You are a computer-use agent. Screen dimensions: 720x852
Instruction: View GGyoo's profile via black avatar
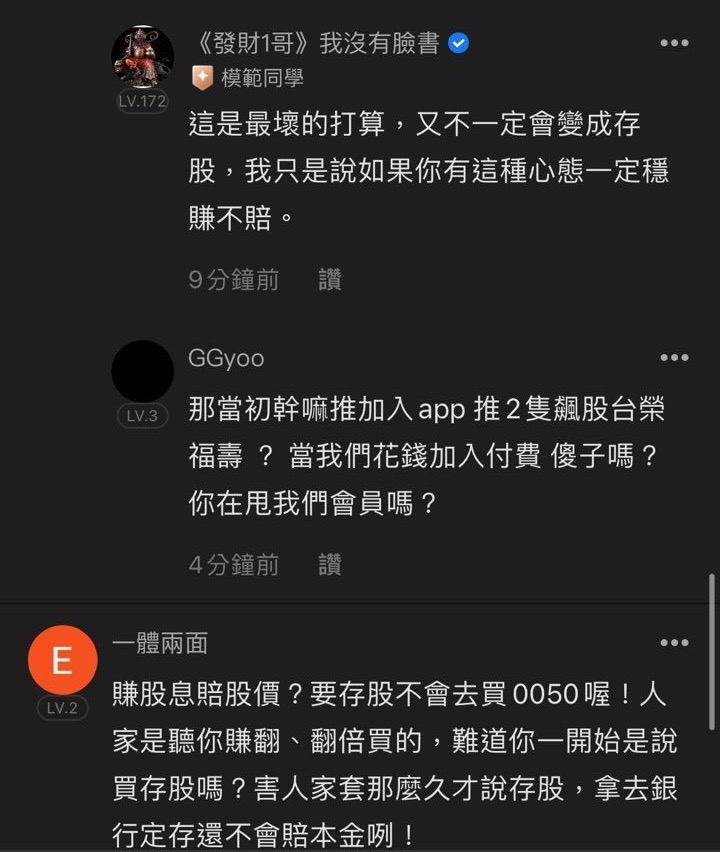tap(142, 372)
